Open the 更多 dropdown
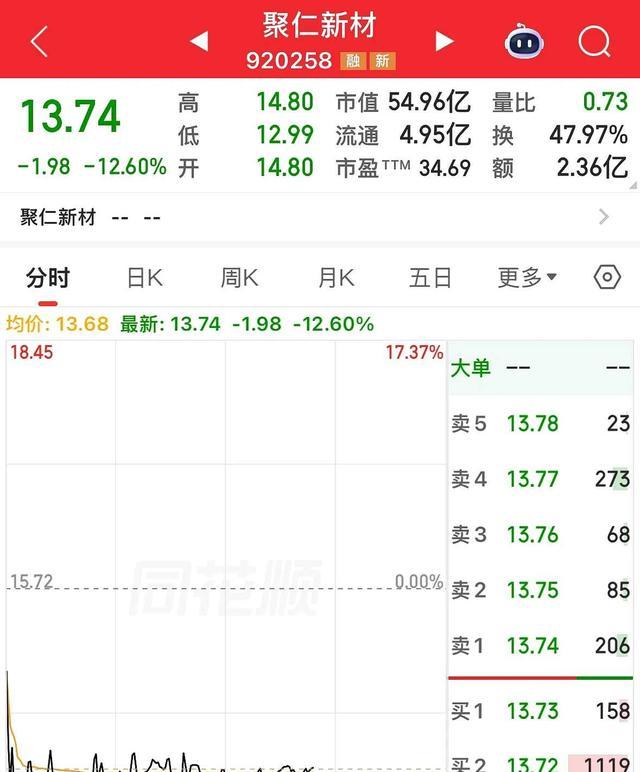The width and height of the screenshot is (640, 772). pyautogui.click(x=527, y=278)
